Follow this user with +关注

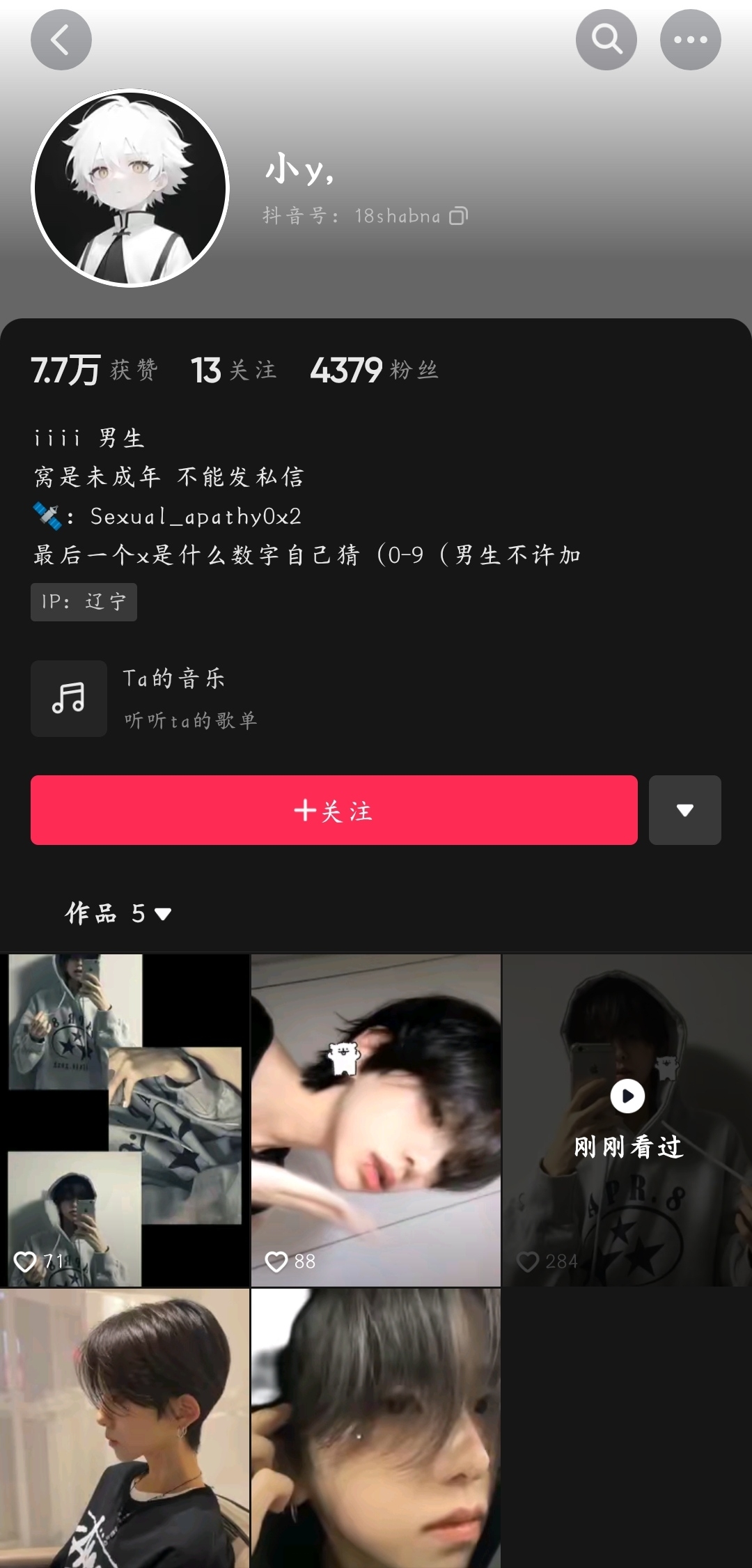(334, 810)
